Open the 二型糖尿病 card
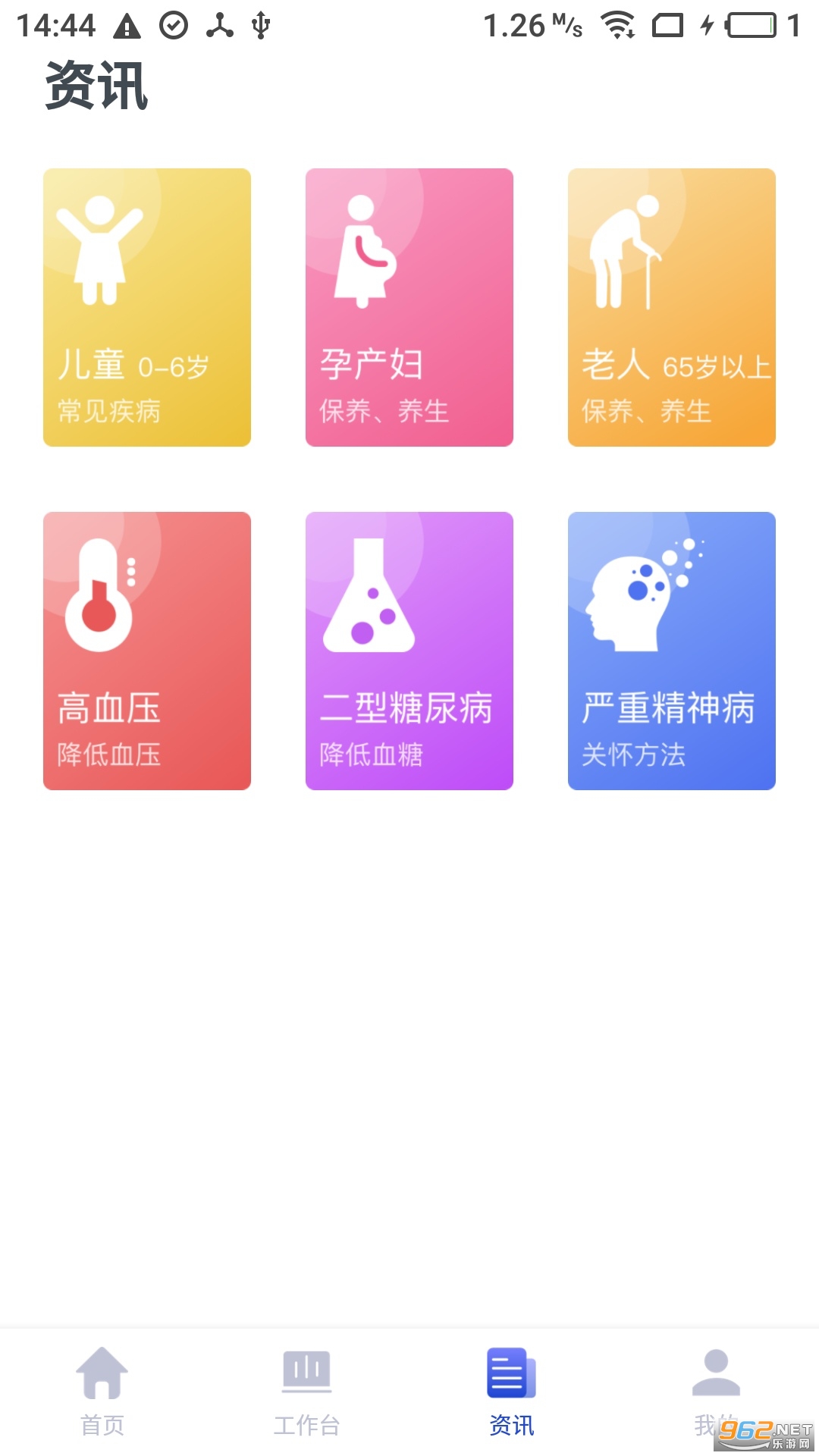Screen dimensions: 819x1456 click(x=409, y=651)
